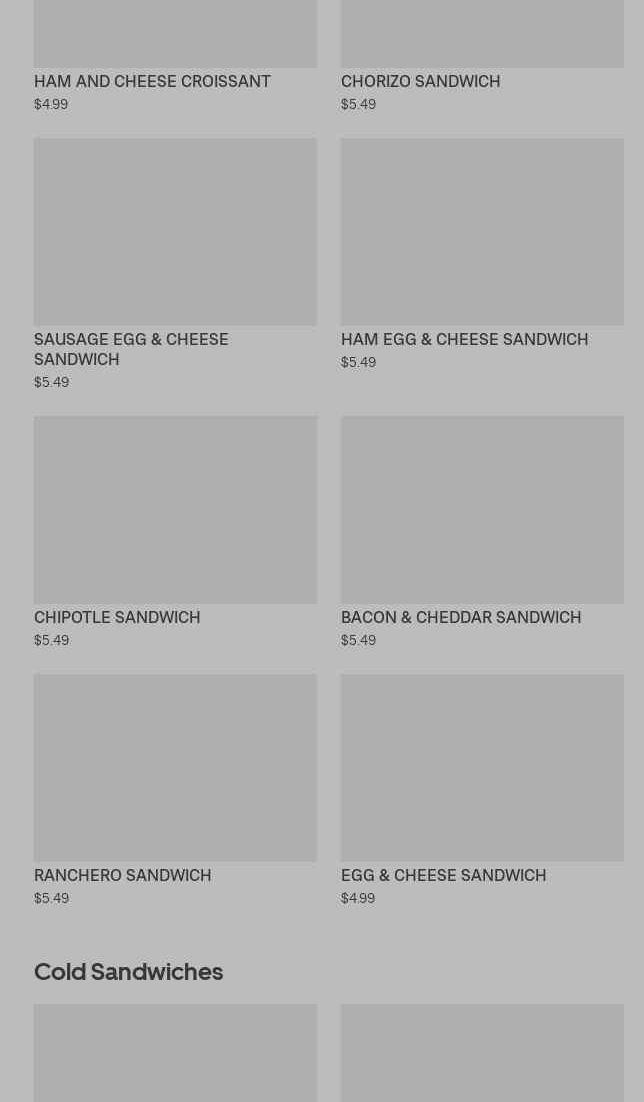Screen dimensions: 644x1102
Task: Tap the Egg & Cheese Sandwich item
Action: (482, 790)
